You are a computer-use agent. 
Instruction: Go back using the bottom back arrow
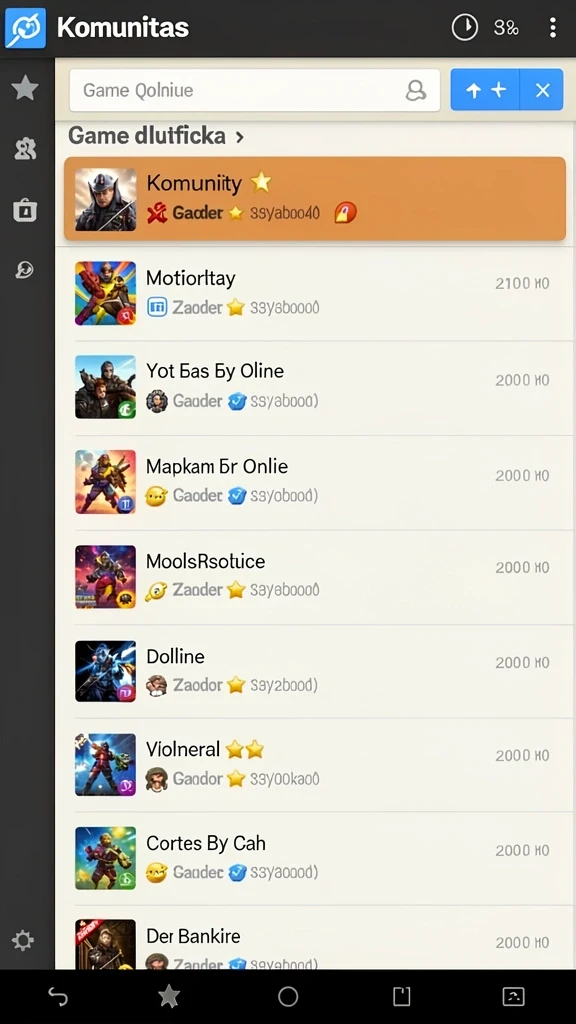58,997
